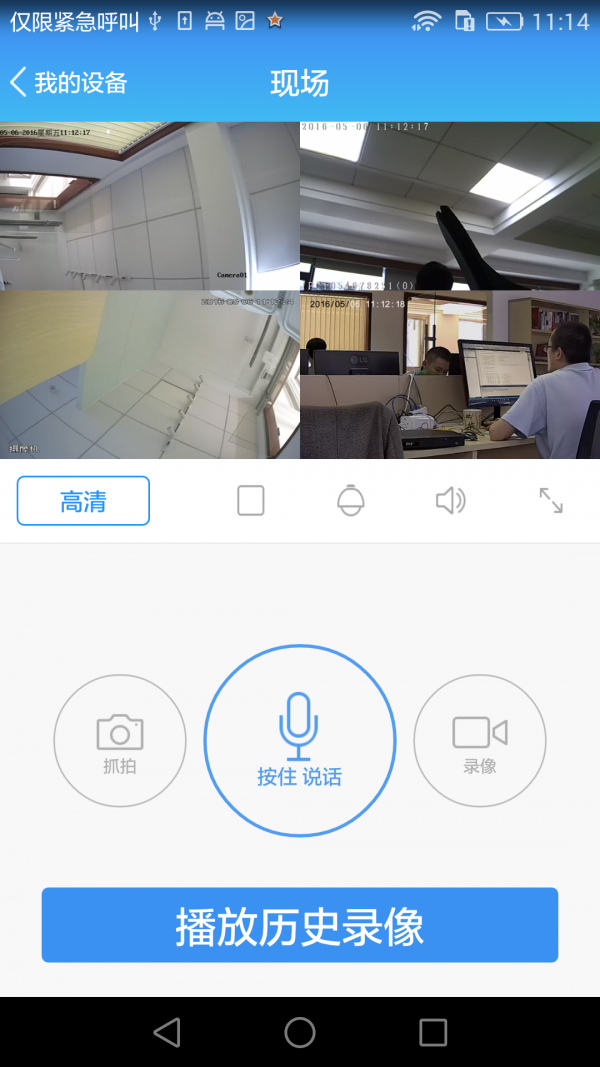Select the bottom-right office camera feed
The height and width of the screenshot is (1067, 600).
(x=450, y=375)
